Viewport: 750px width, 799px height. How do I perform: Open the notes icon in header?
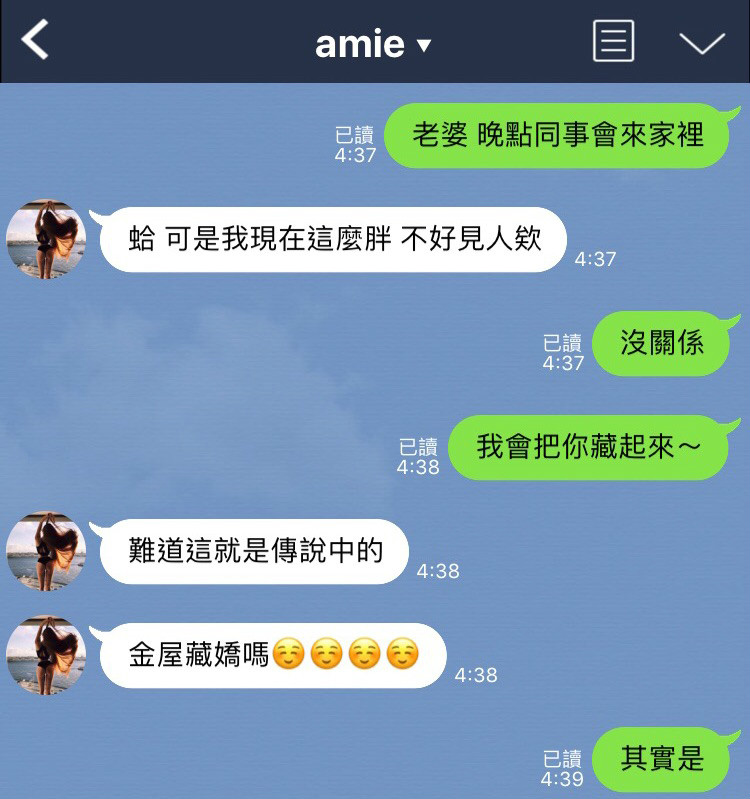click(613, 42)
